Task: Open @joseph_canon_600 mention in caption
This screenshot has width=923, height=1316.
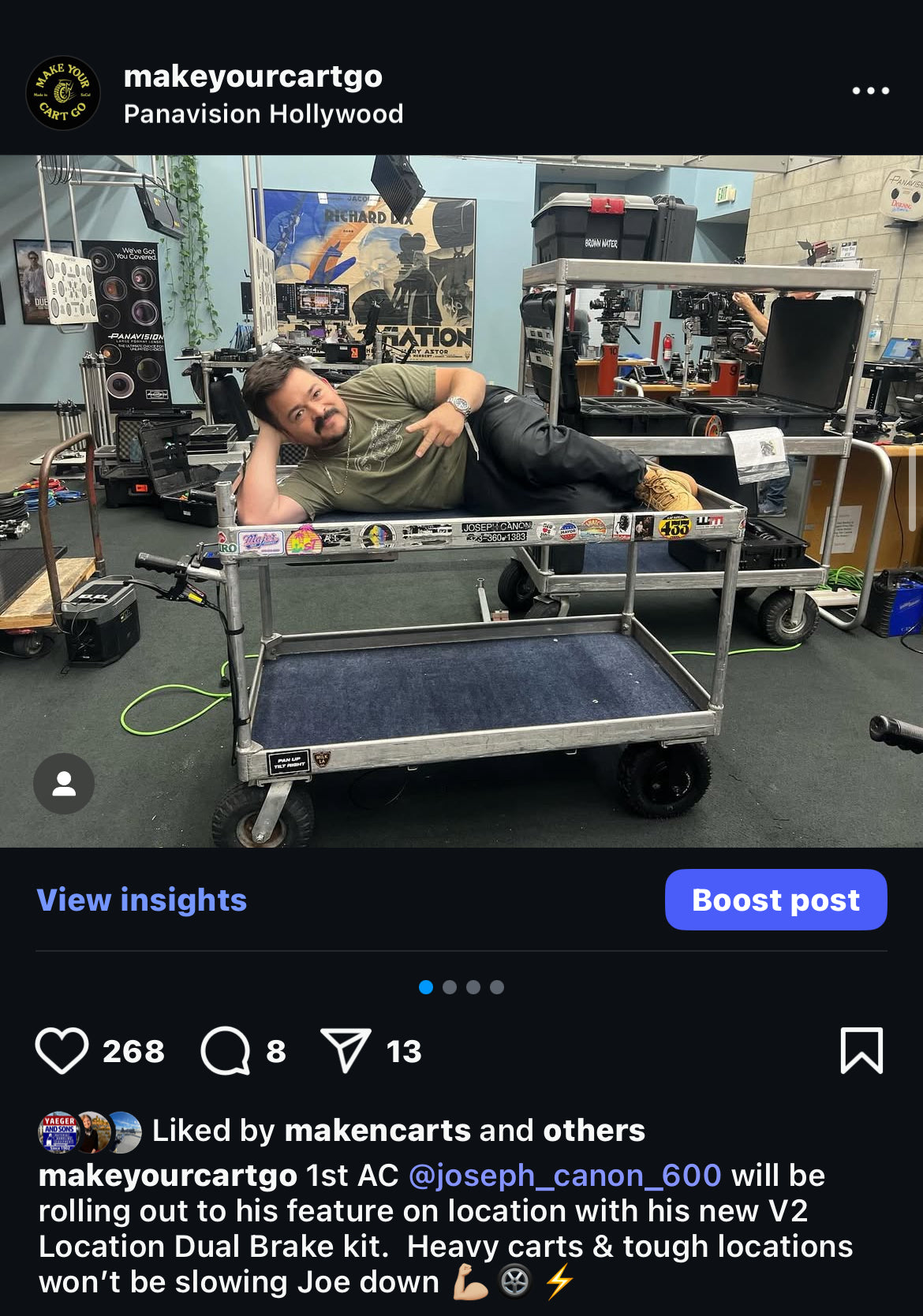Action: pyautogui.click(x=565, y=1175)
